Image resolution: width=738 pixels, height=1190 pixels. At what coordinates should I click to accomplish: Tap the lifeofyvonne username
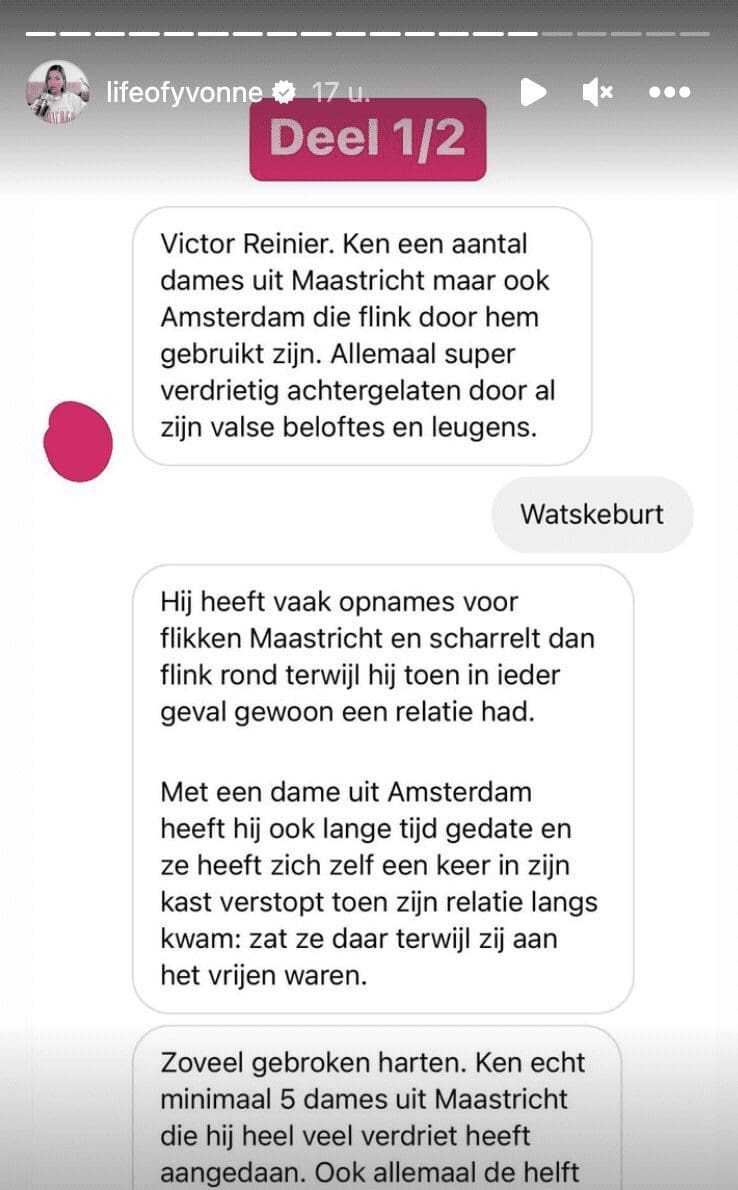point(184,93)
